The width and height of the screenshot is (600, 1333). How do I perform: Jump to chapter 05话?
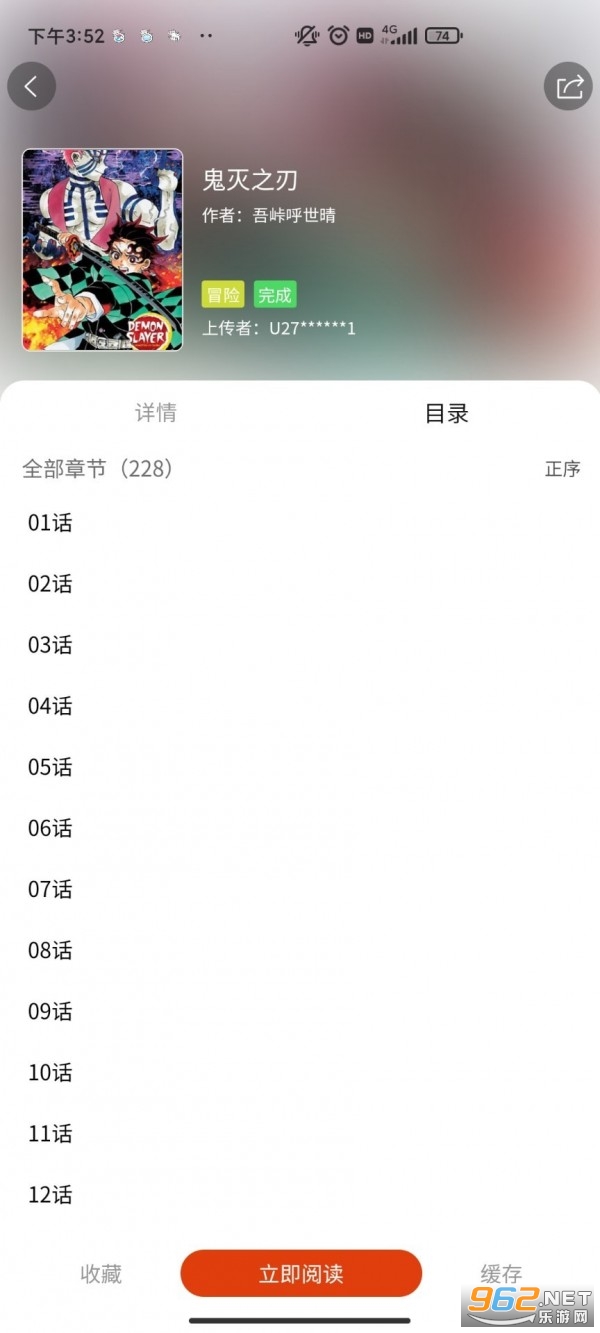tap(50, 767)
